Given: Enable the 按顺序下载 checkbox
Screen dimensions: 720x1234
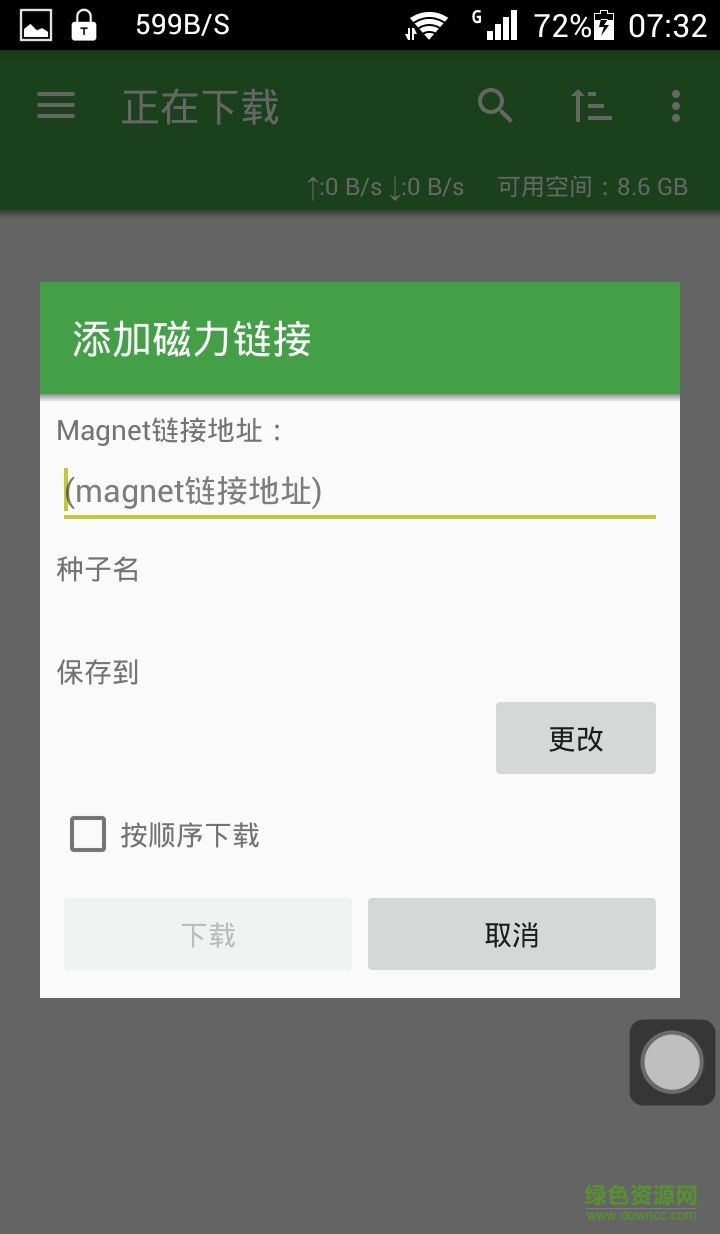Looking at the screenshot, I should point(88,834).
